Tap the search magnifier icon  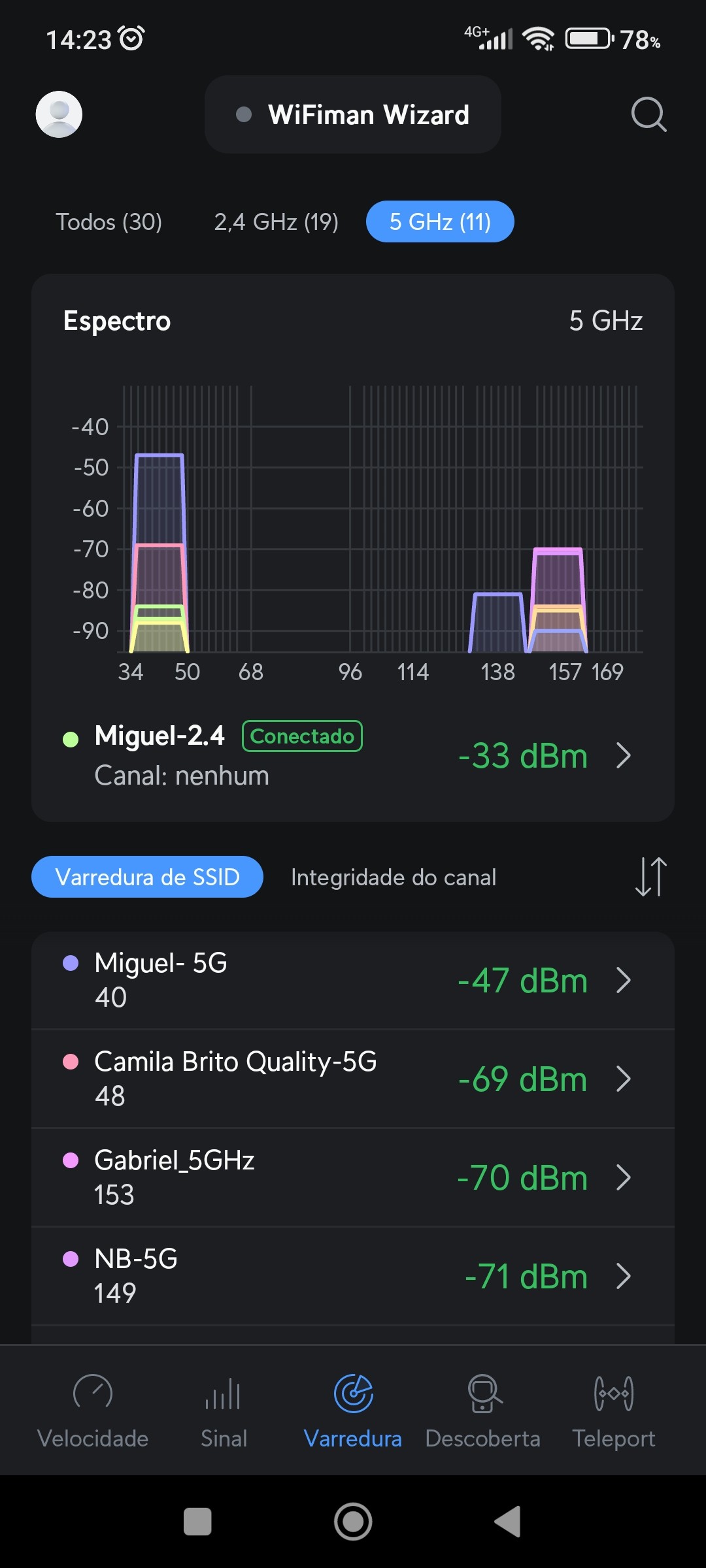(648, 115)
